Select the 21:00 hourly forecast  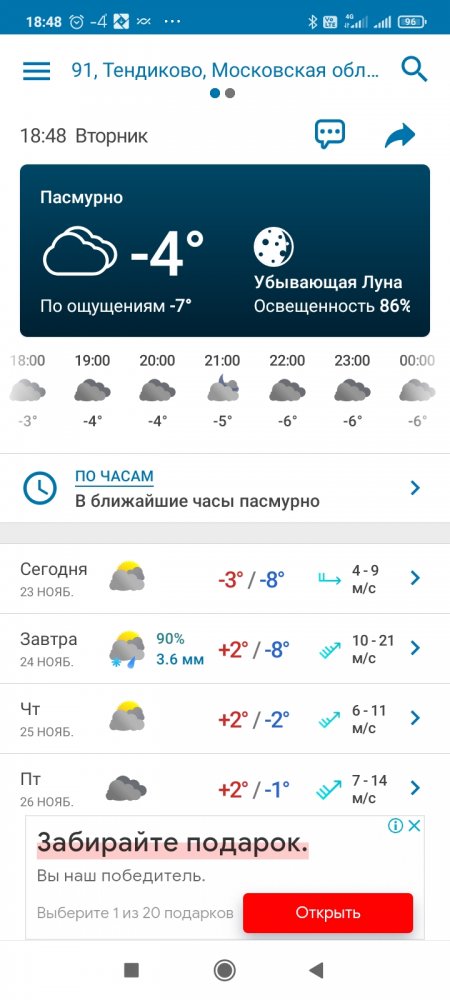pyautogui.click(x=222, y=391)
